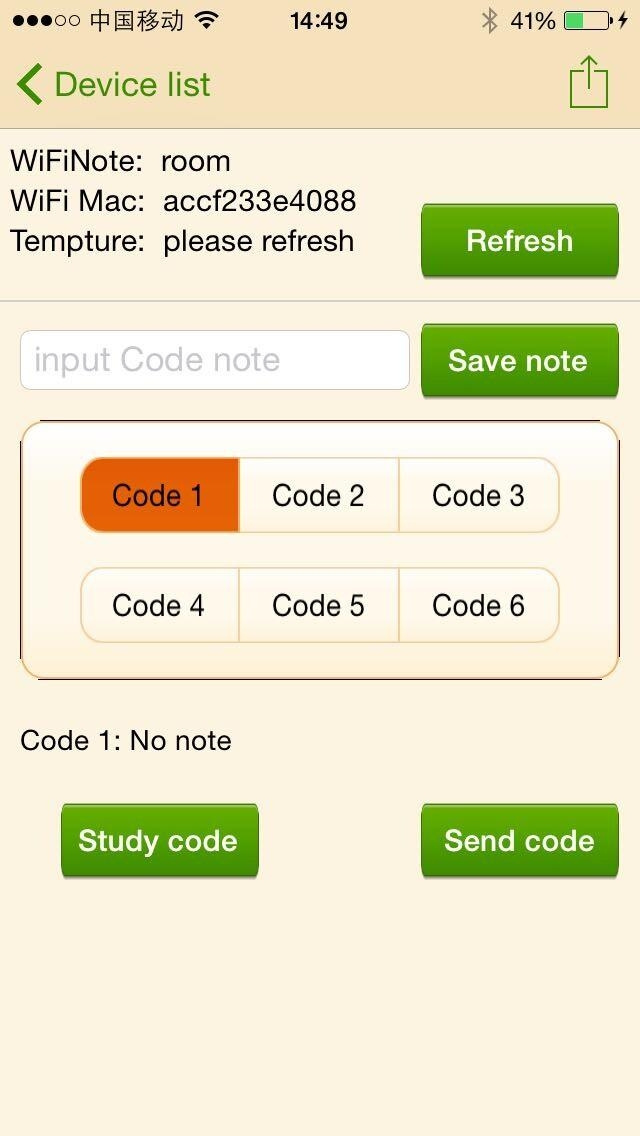Screen dimensions: 640x1136
Task: Go back to Device list
Action: pos(113,84)
